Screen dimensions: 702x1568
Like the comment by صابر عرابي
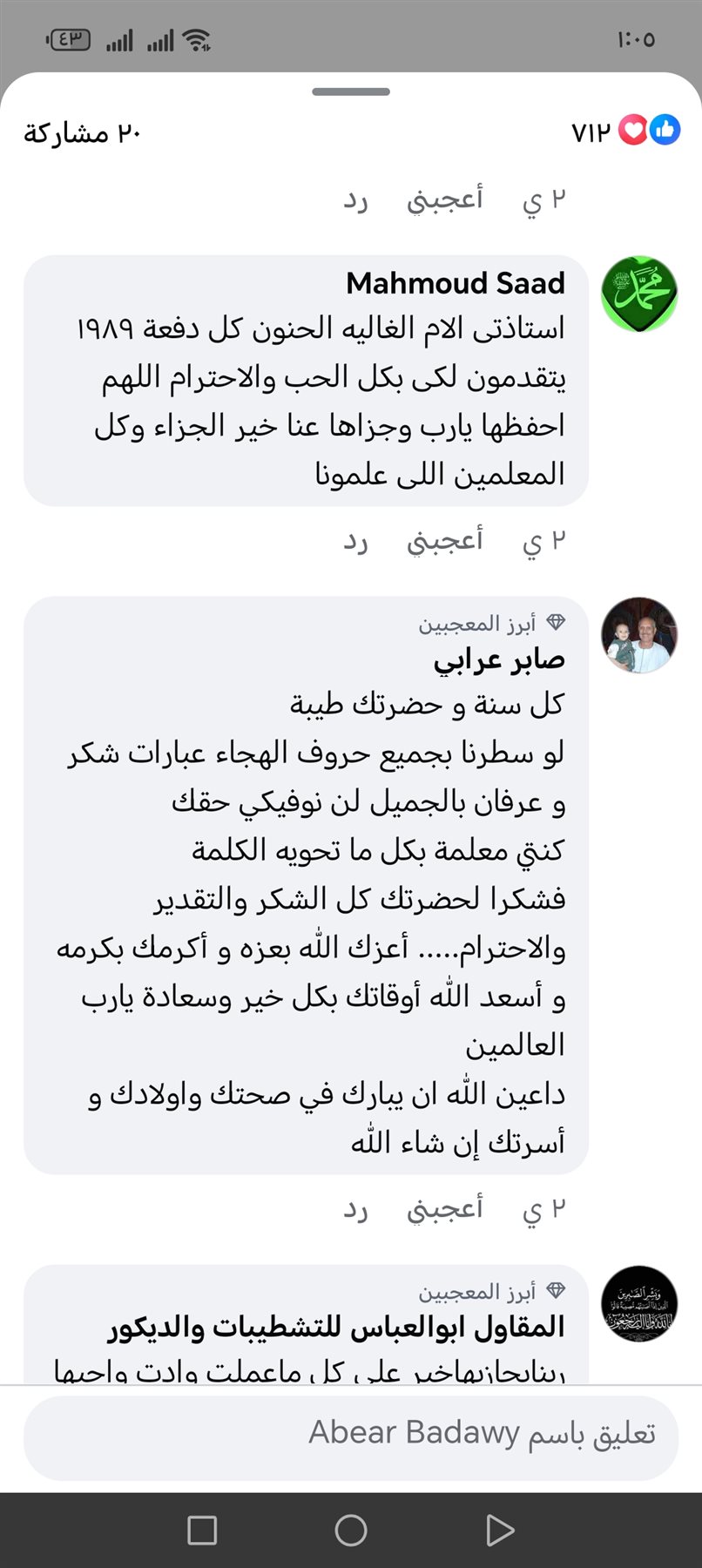(x=444, y=1209)
